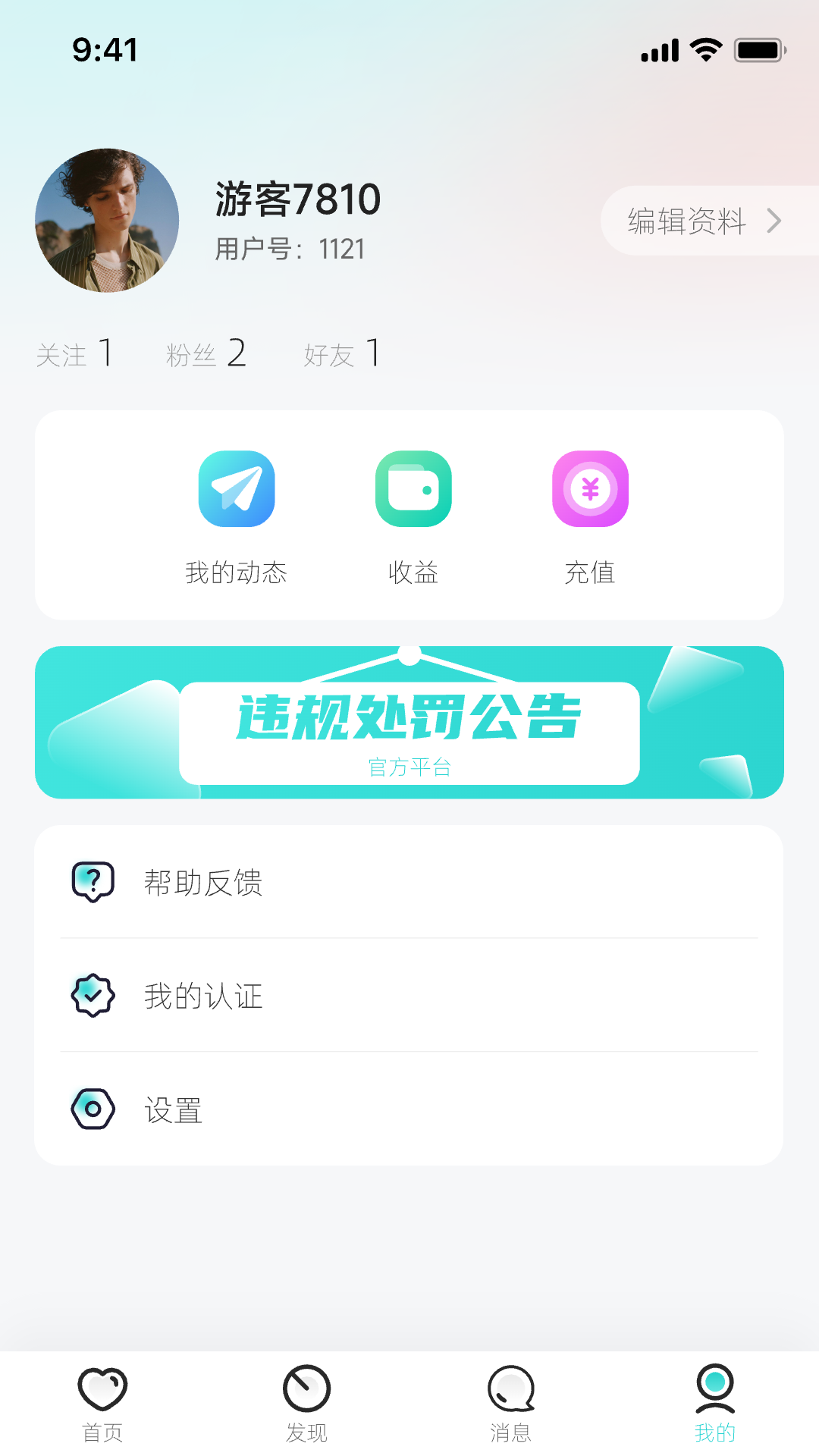819x1456 pixels.
Task: View the 粉丝 followers list
Action: [206, 353]
